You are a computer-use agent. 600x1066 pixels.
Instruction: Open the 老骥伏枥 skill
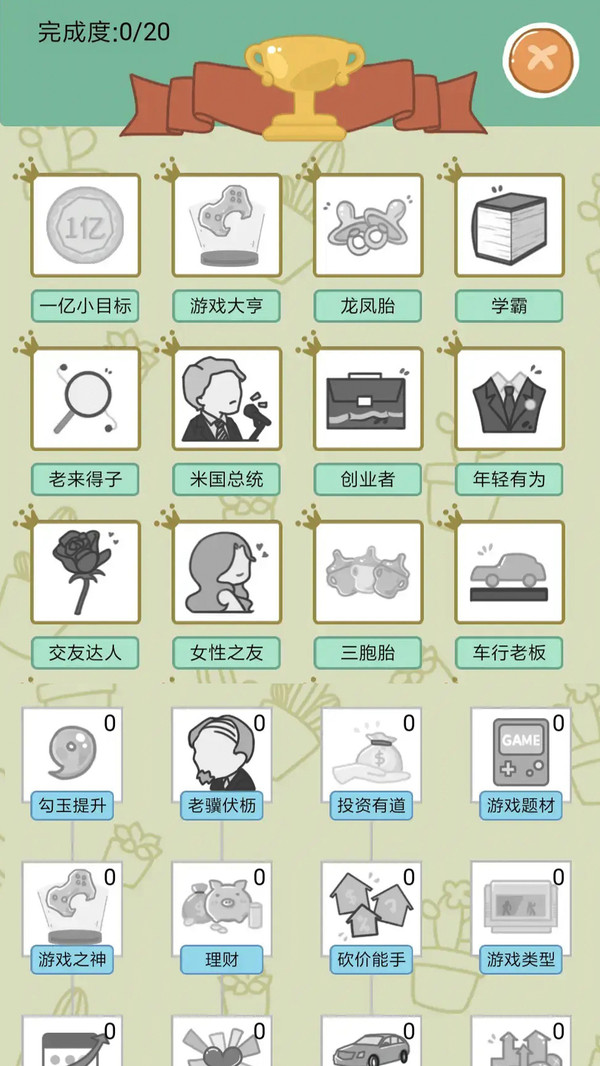point(222,763)
